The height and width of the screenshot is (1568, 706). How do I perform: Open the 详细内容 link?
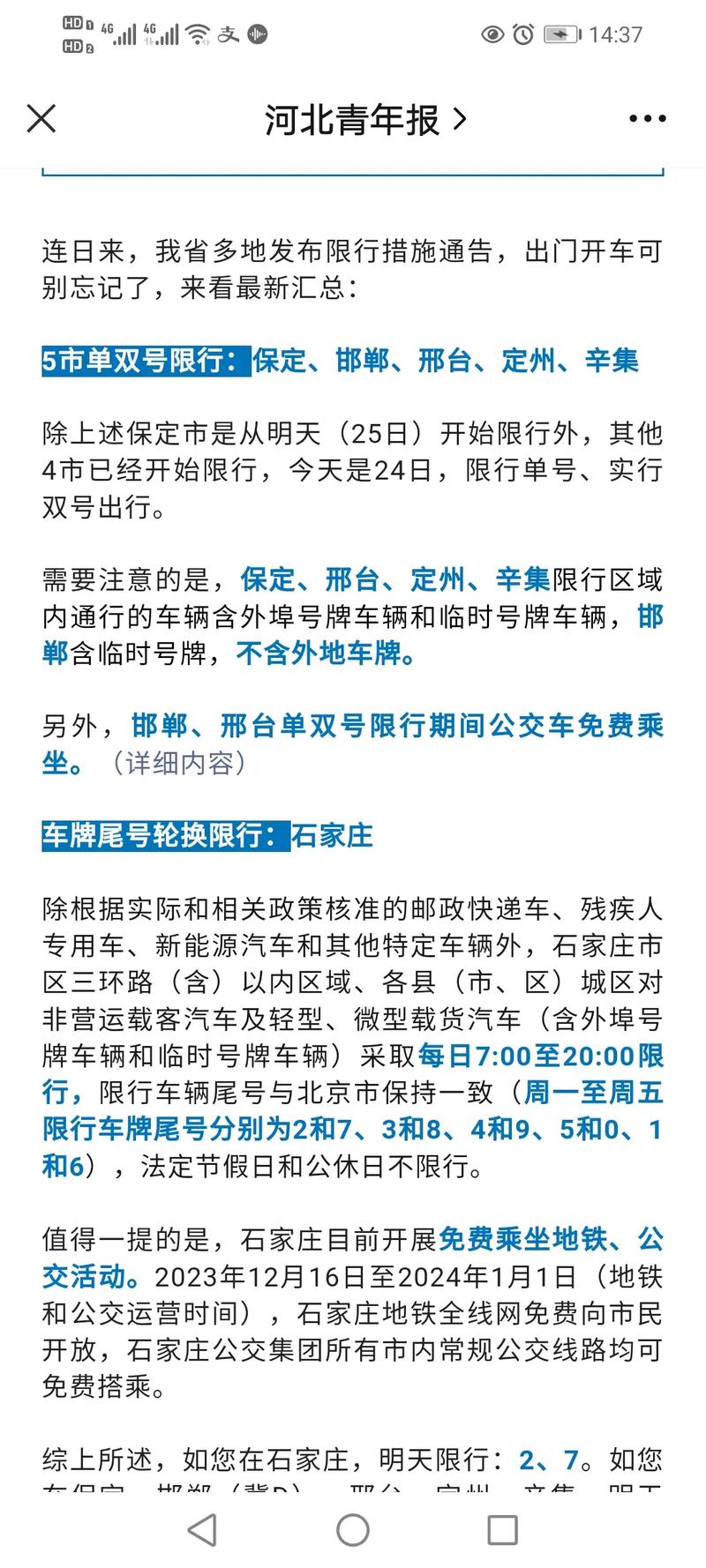pyautogui.click(x=178, y=763)
